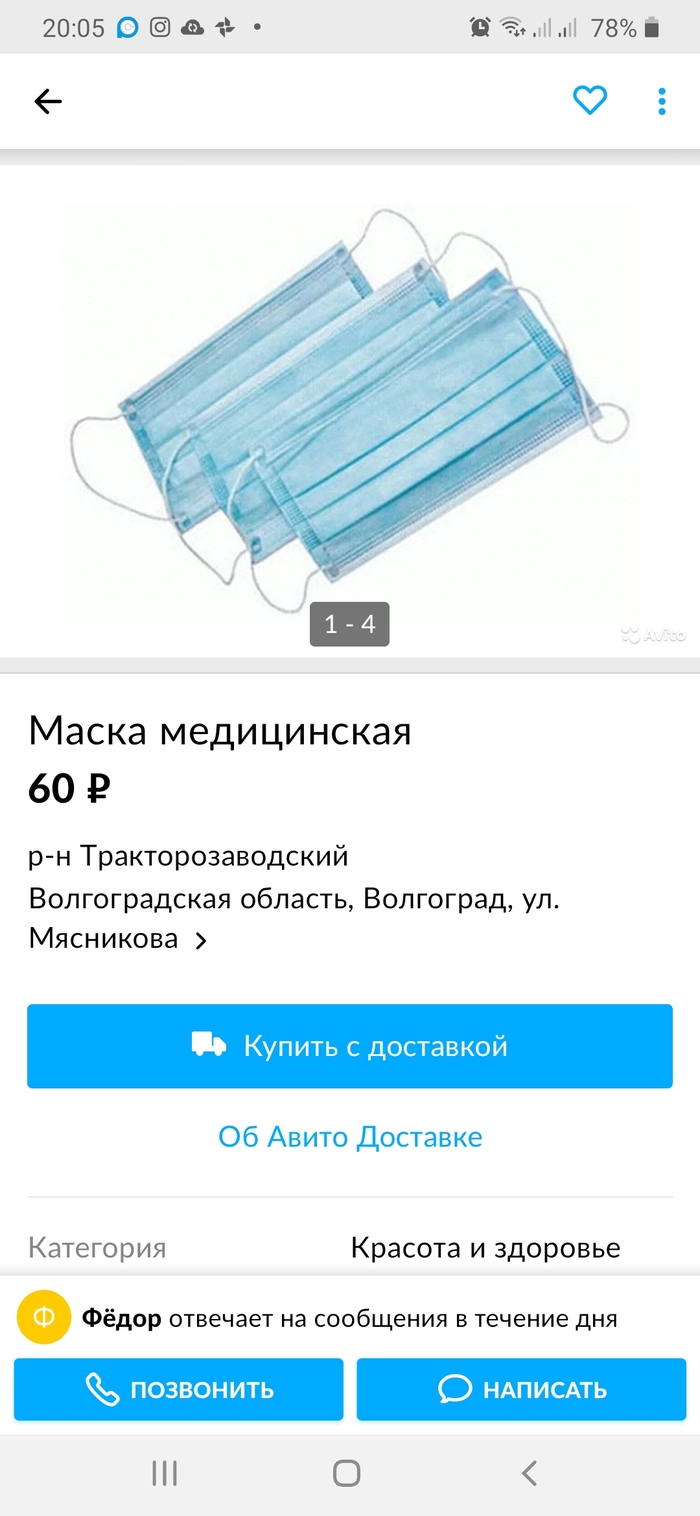Viewport: 700px width, 1516px height.
Task: Call the seller with Позвонить
Action: (x=179, y=1389)
